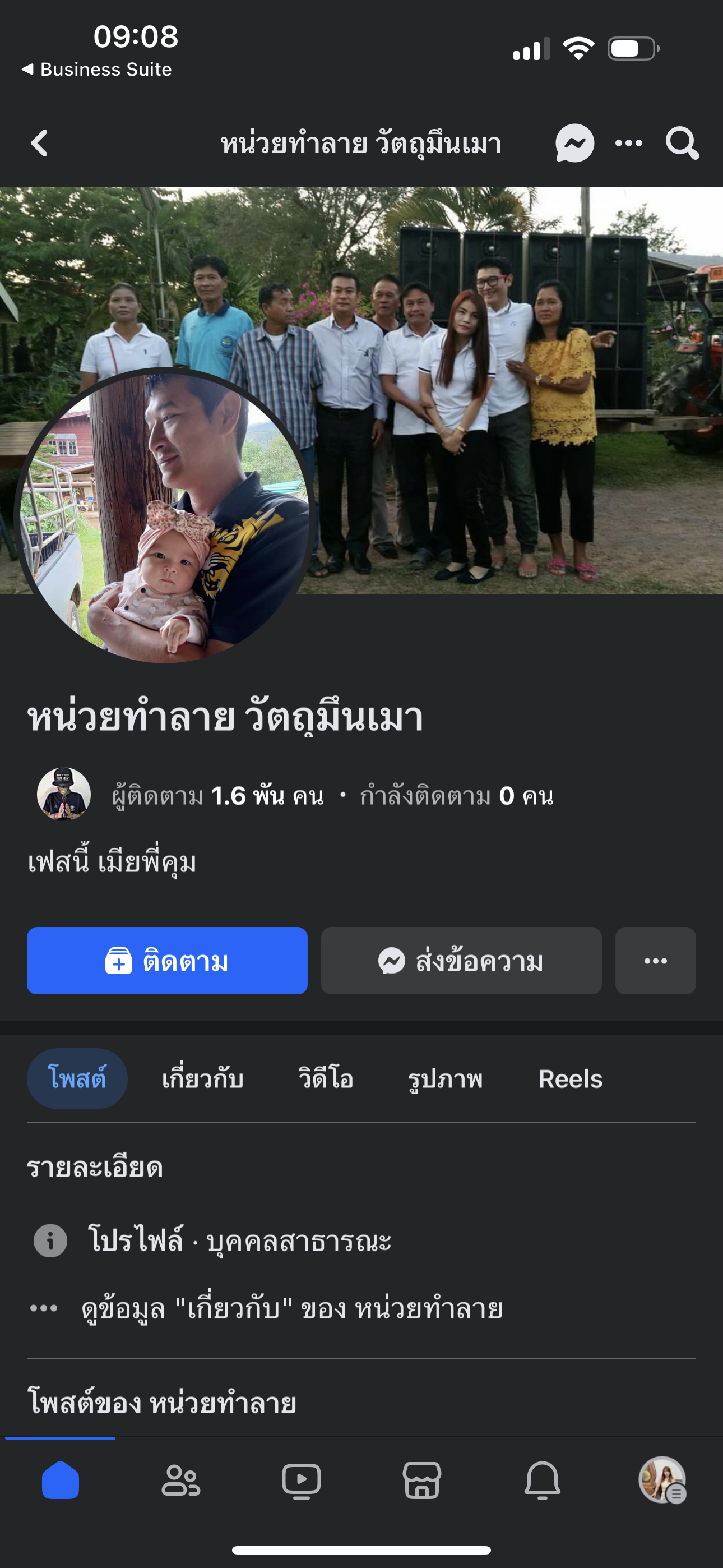
Task: View the round profile picture
Action: point(164,518)
